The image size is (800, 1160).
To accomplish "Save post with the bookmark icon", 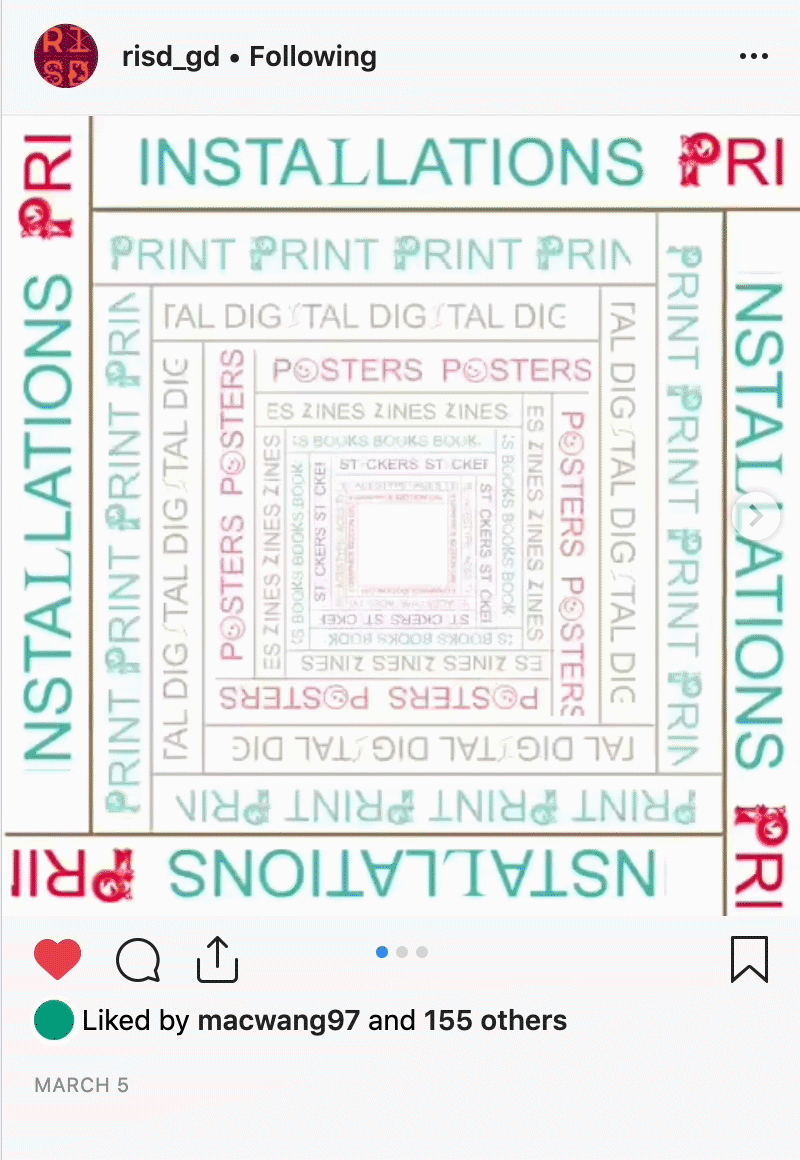I will tap(749, 960).
